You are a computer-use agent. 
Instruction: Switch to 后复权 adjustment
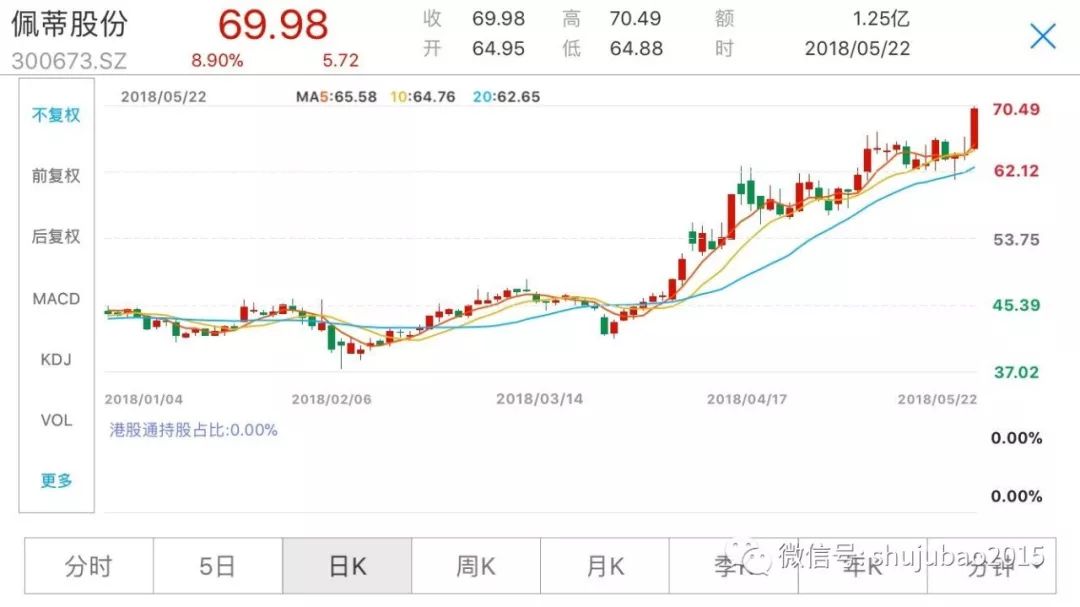pyautogui.click(x=56, y=237)
